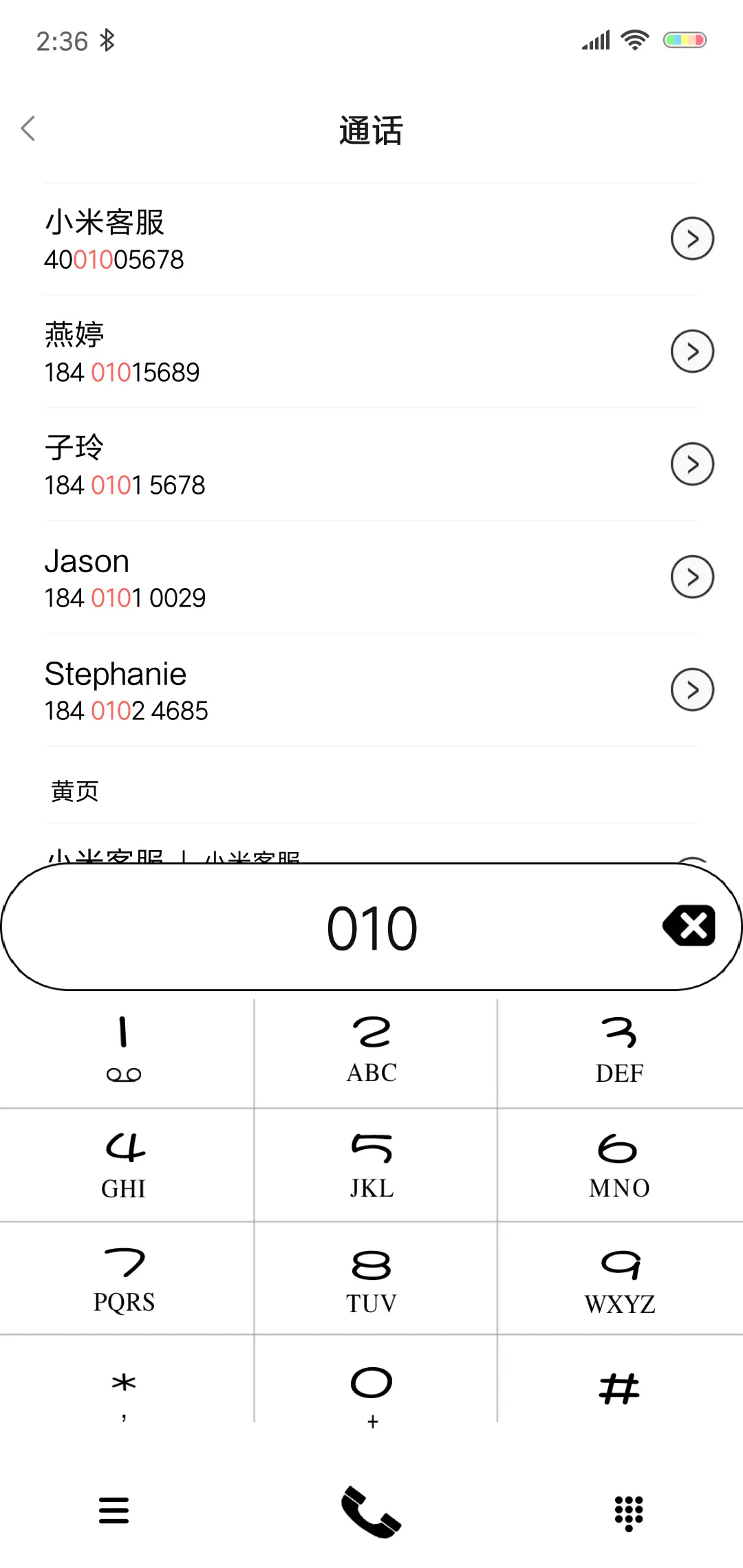Screen dimensions: 743x1568
Task: Tap the number field showing 010
Action: pyautogui.click(x=371, y=926)
